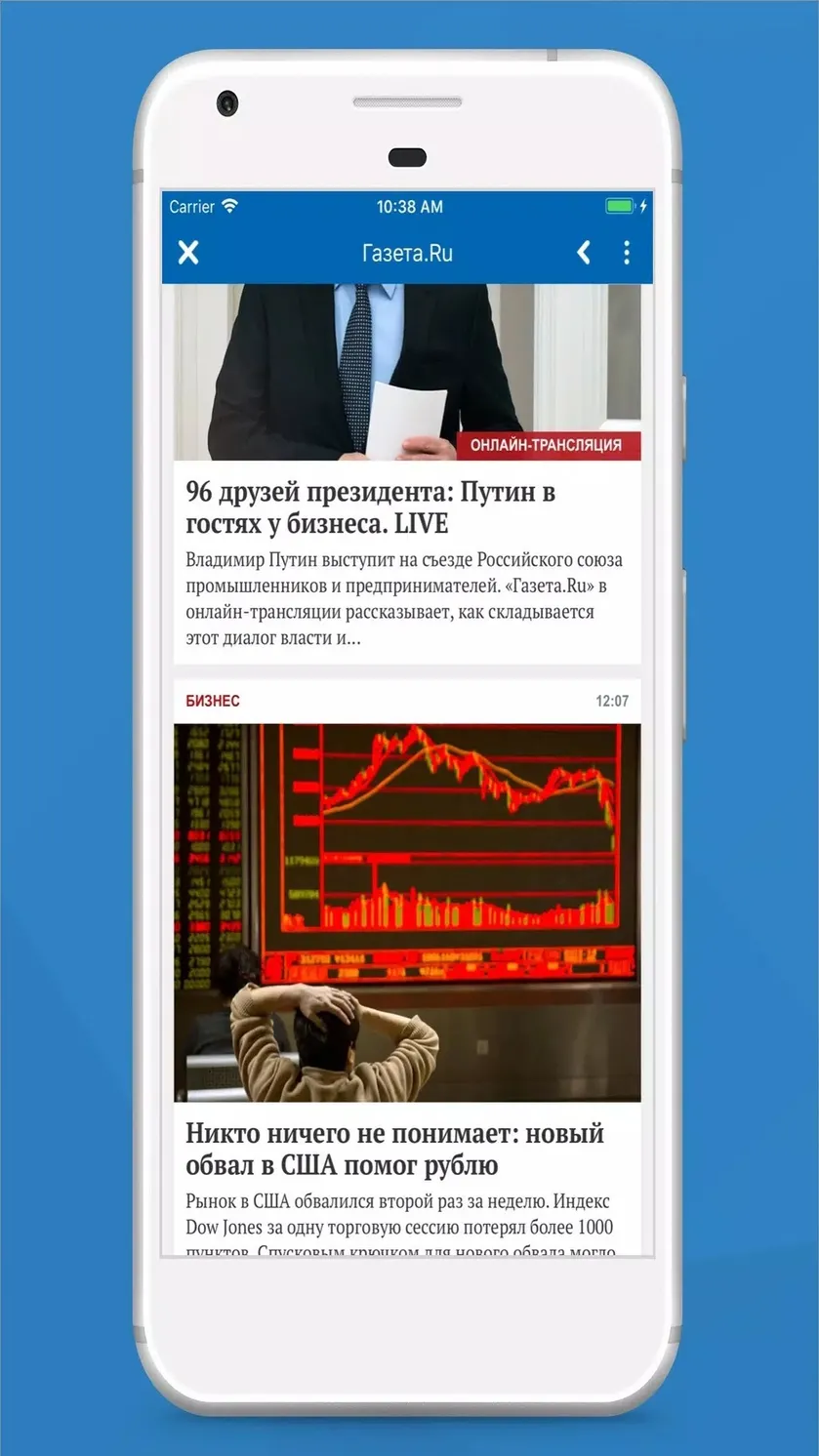This screenshot has height=1456, width=819.
Task: Open the three-dot overflow menu
Action: click(627, 253)
